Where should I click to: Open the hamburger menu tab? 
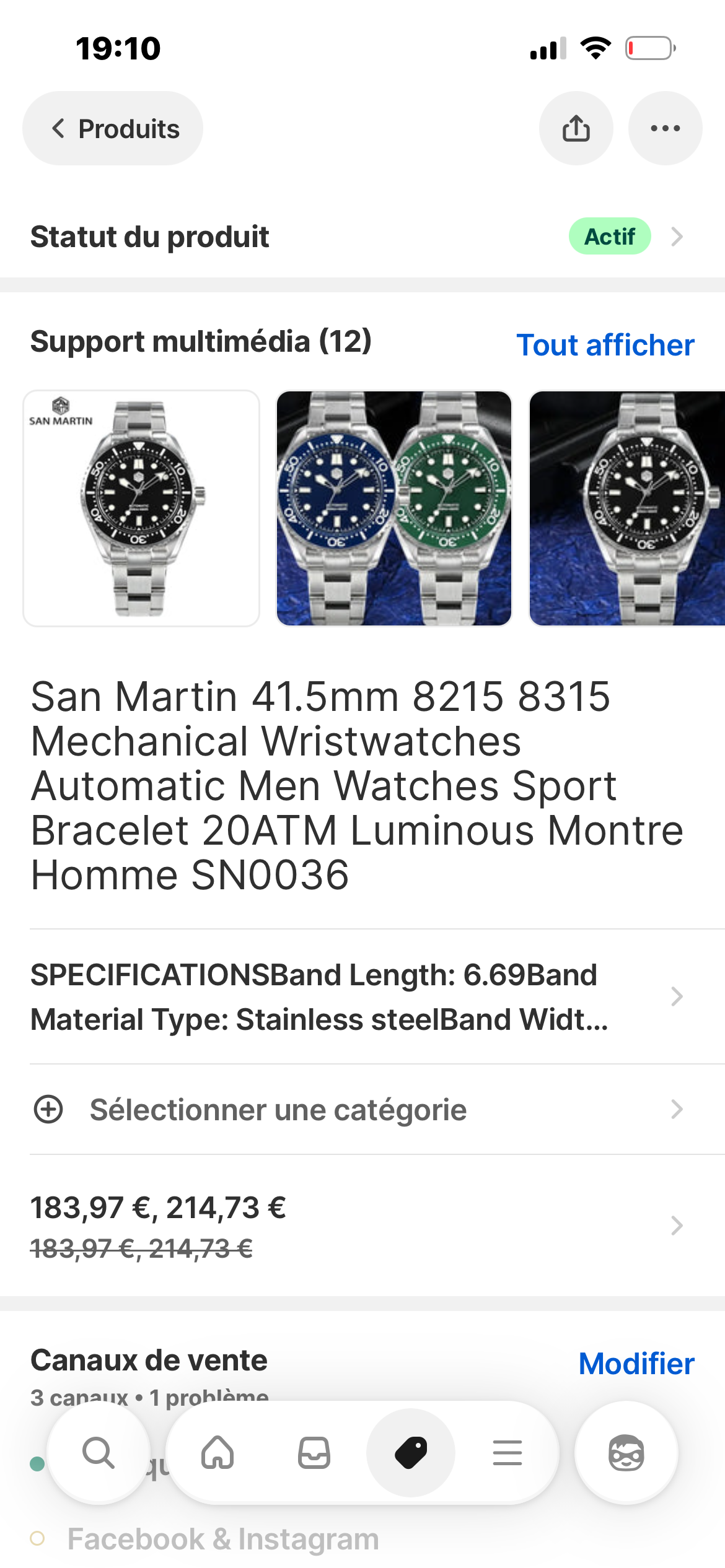click(x=507, y=1453)
